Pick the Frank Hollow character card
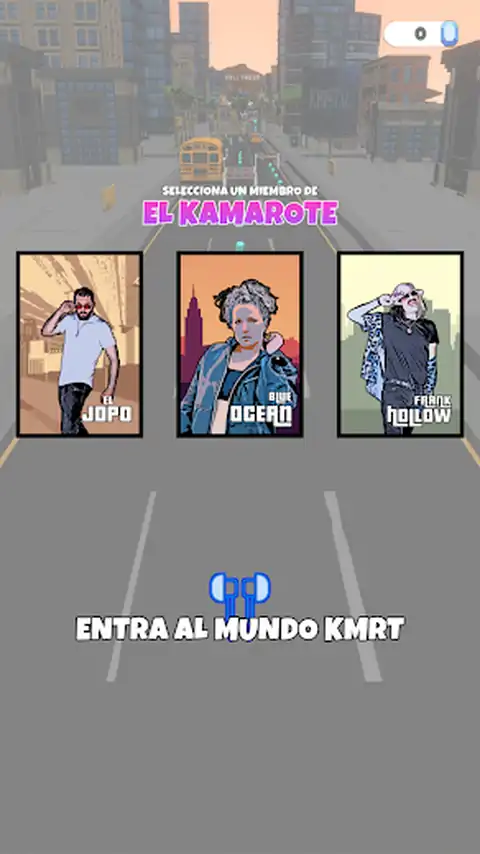The height and width of the screenshot is (854, 480). click(x=400, y=344)
